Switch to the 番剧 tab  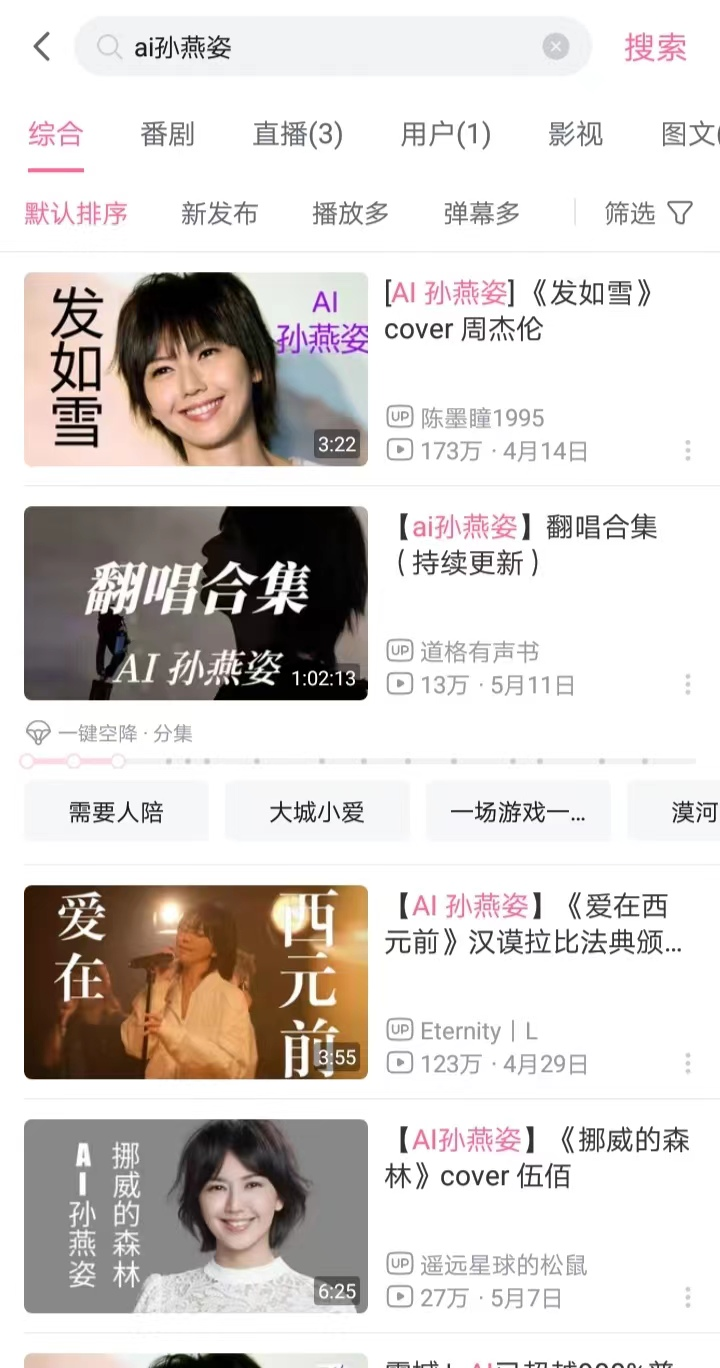[x=166, y=135]
